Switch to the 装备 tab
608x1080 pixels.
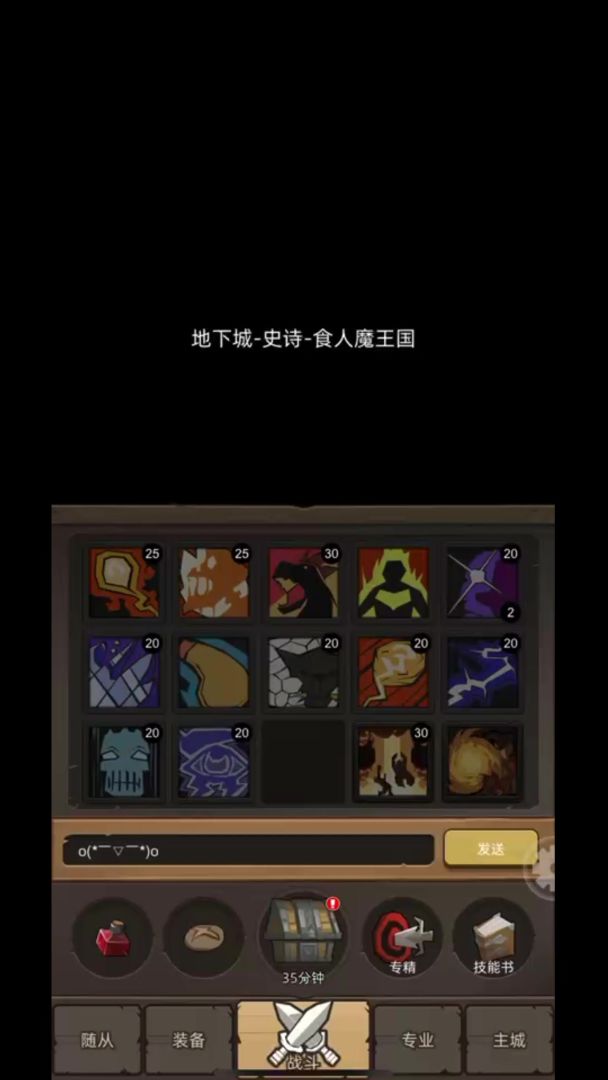point(189,1040)
